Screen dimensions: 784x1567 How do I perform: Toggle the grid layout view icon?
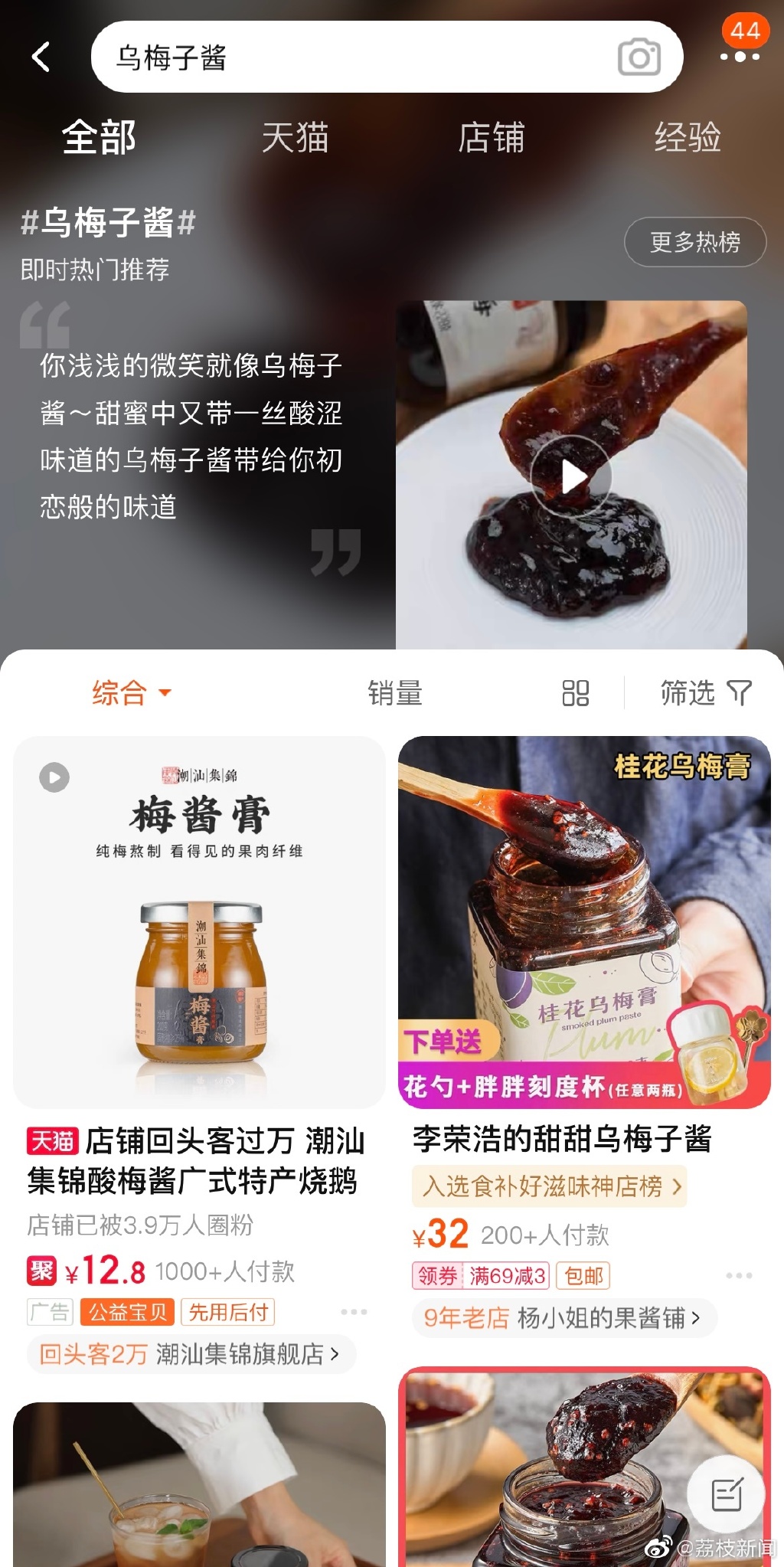pos(576,693)
